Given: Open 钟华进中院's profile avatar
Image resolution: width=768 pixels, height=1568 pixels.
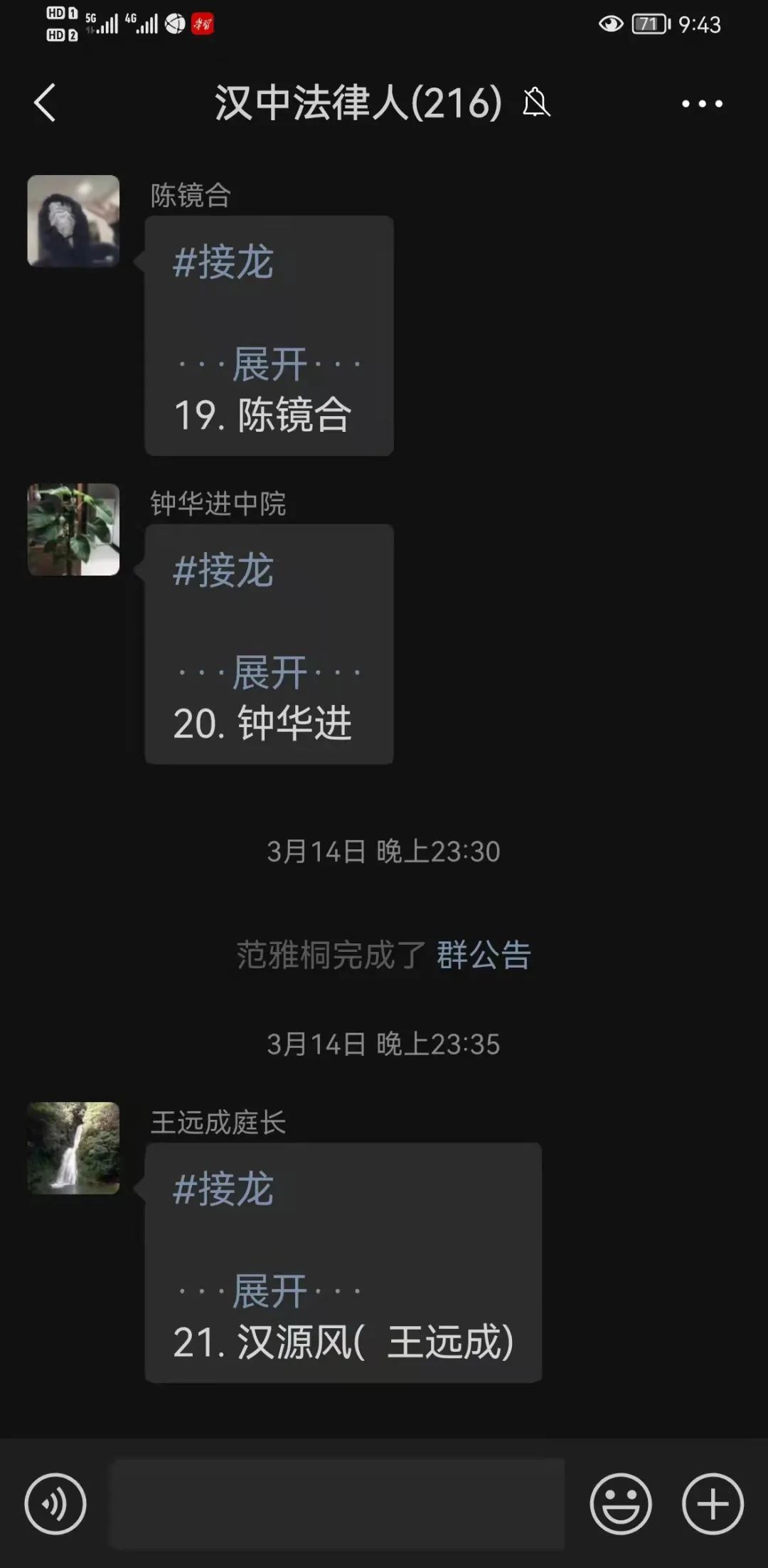Looking at the screenshot, I should pos(73,529).
